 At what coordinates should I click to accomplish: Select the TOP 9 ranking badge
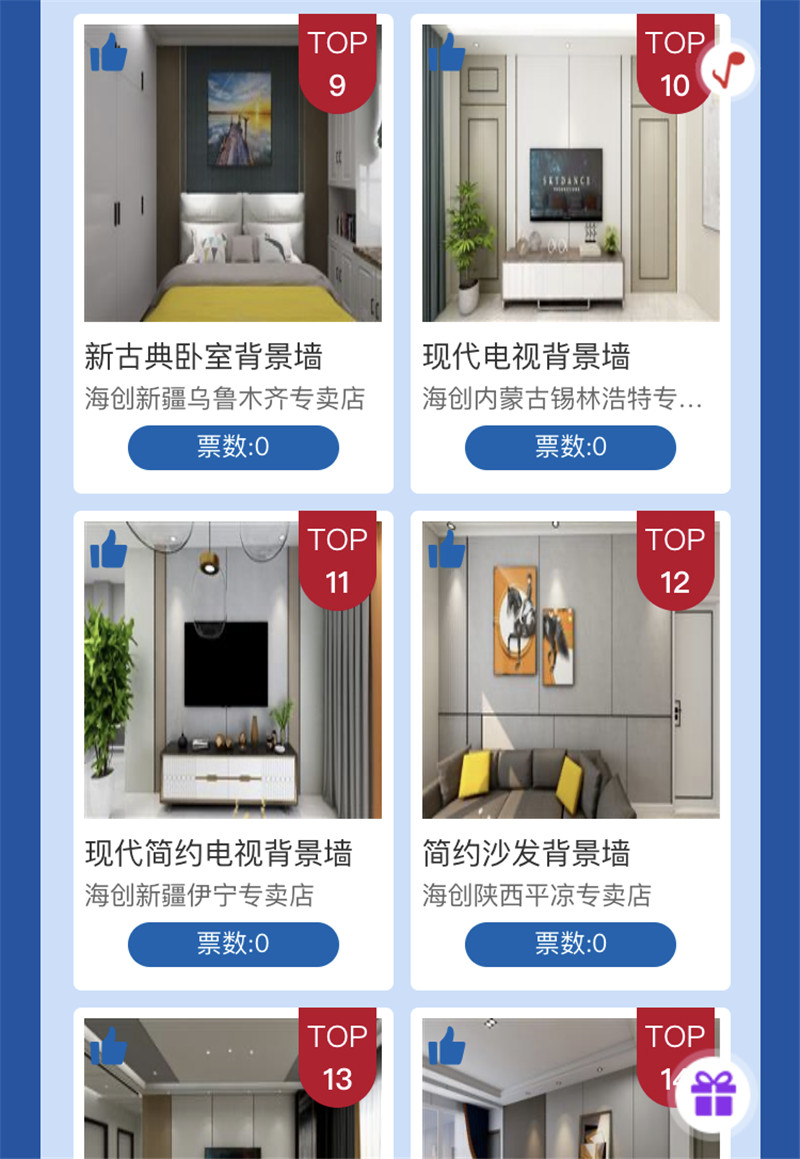pyautogui.click(x=338, y=60)
